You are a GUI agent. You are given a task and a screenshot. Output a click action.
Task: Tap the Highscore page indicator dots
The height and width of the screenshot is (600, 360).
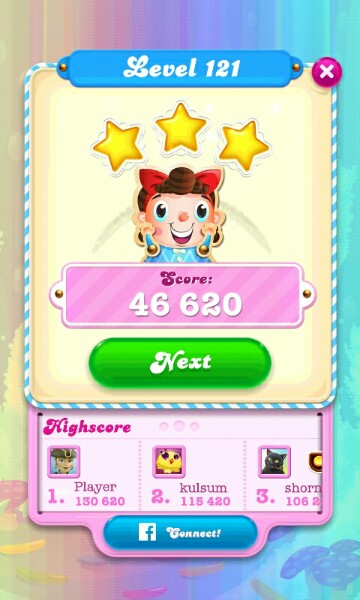[179, 426]
